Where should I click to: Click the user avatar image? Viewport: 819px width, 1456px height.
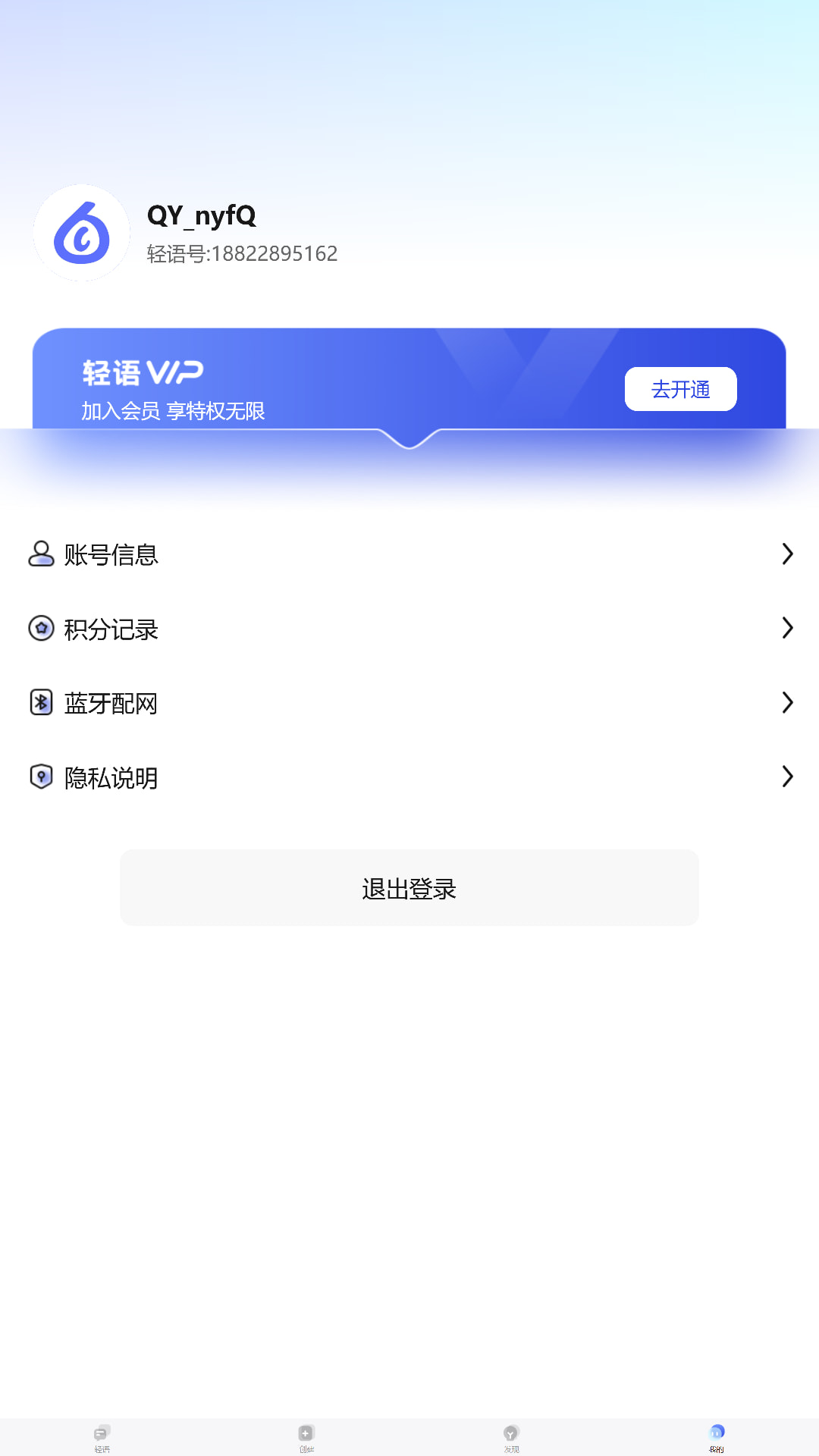[81, 233]
